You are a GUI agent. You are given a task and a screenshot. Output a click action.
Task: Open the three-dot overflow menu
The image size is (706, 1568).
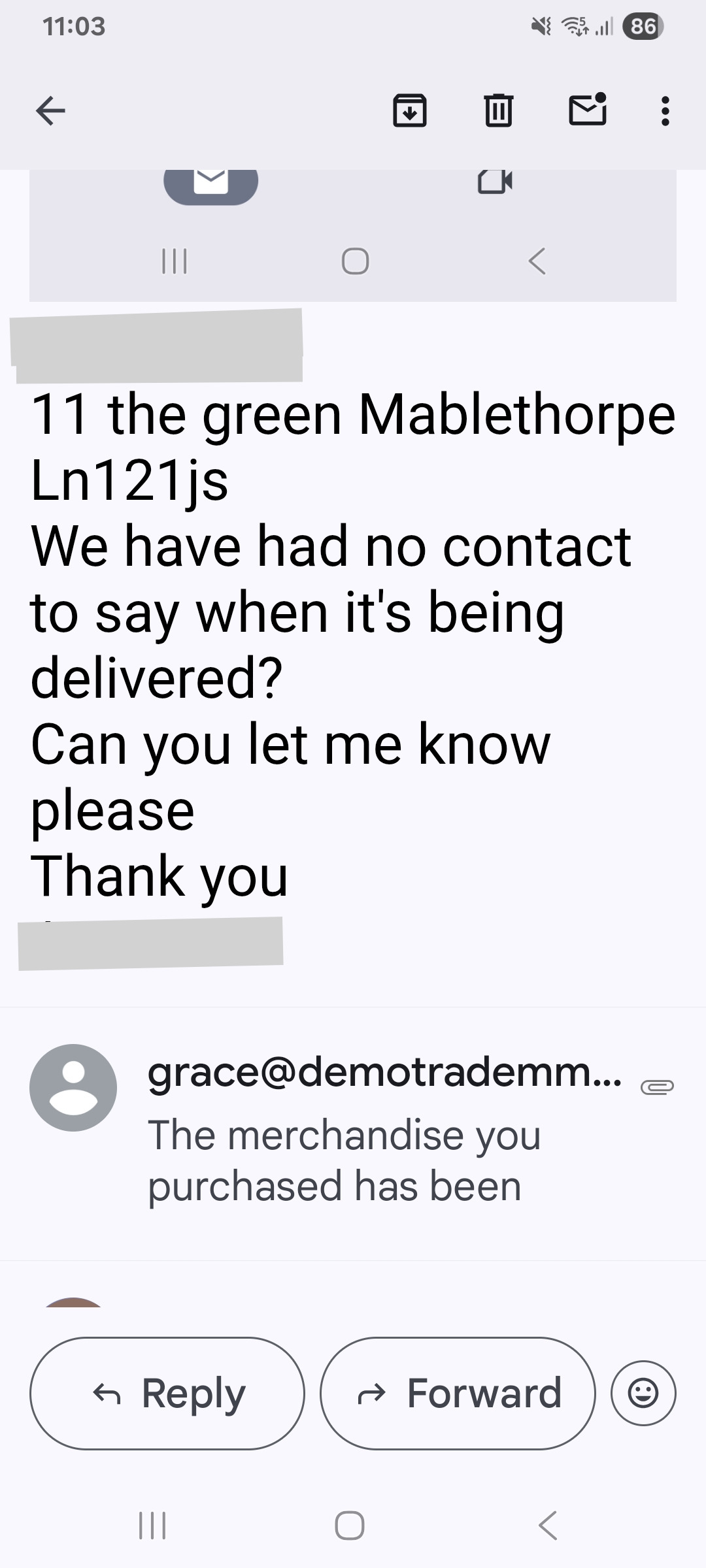click(x=665, y=111)
